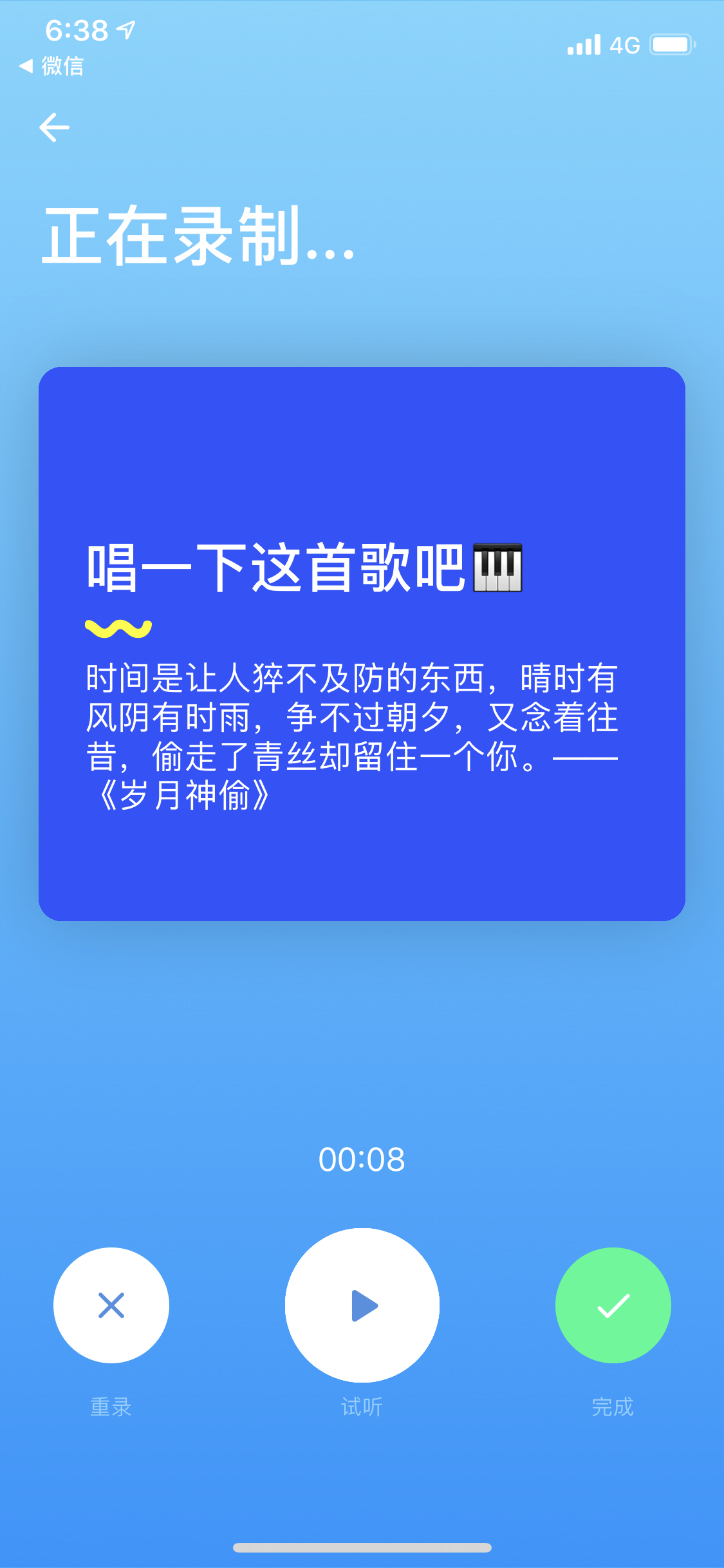Go back using the top-left arrow
The height and width of the screenshot is (1568, 724).
click(x=54, y=127)
